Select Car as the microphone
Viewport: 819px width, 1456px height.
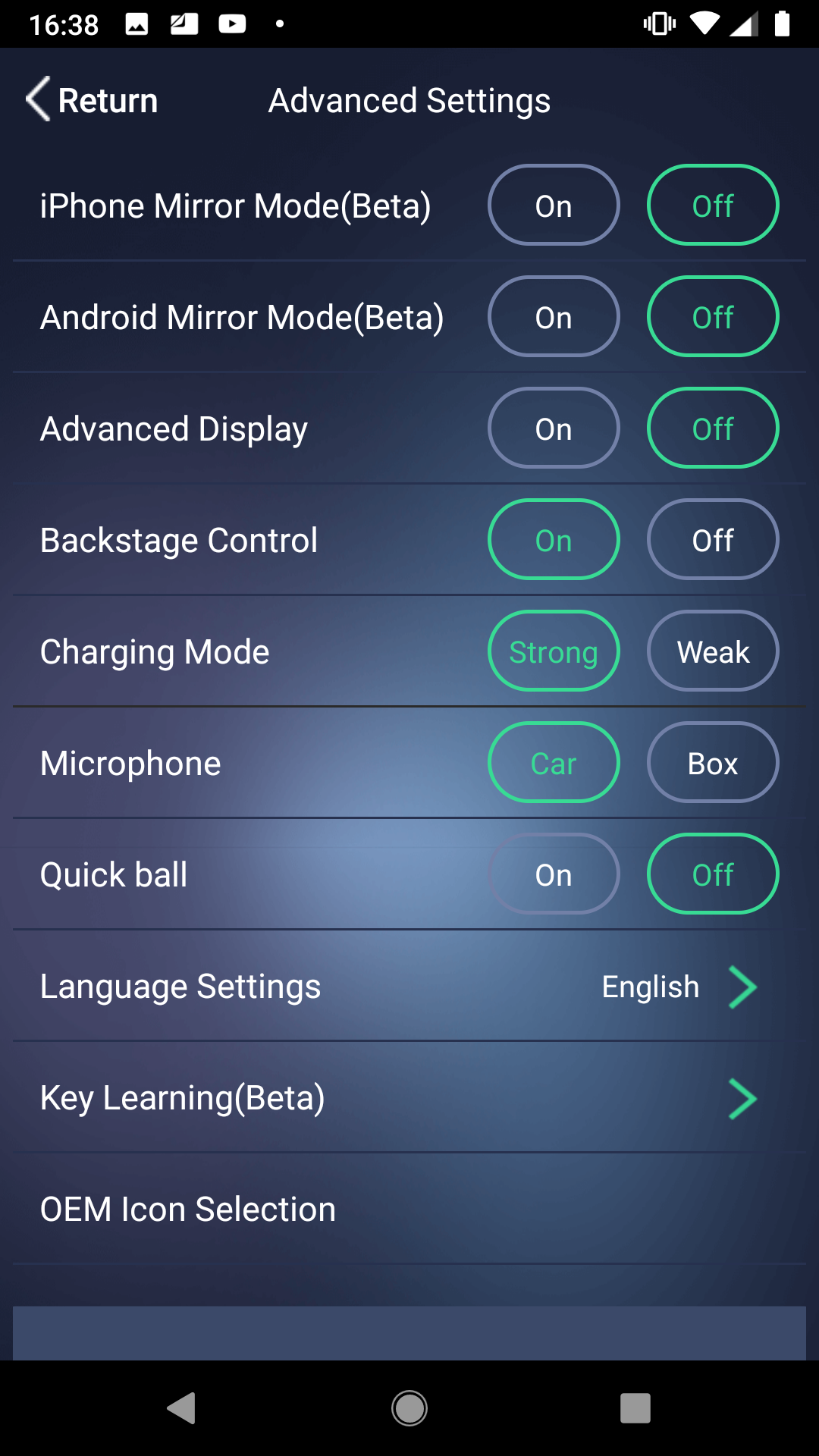(x=554, y=763)
